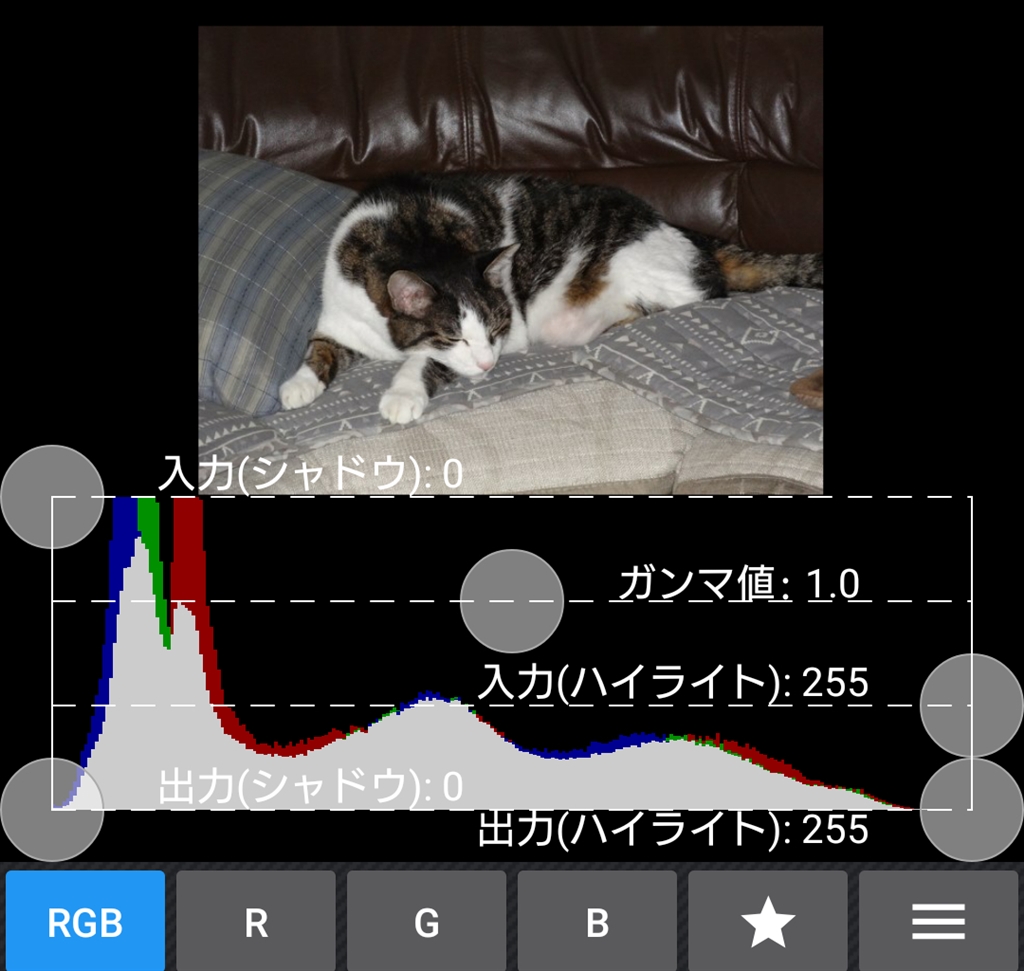Switch to the B channel
Screen dimensions: 1024x971
click(x=597, y=921)
